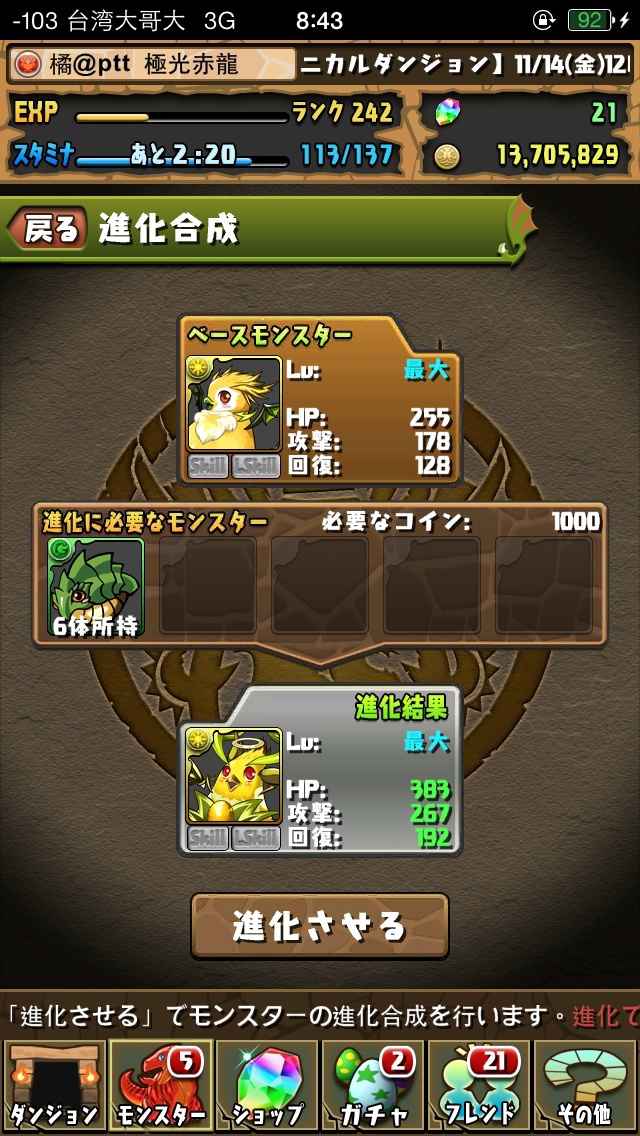
Task: Open the ガチャ tab
Action: (372, 1086)
